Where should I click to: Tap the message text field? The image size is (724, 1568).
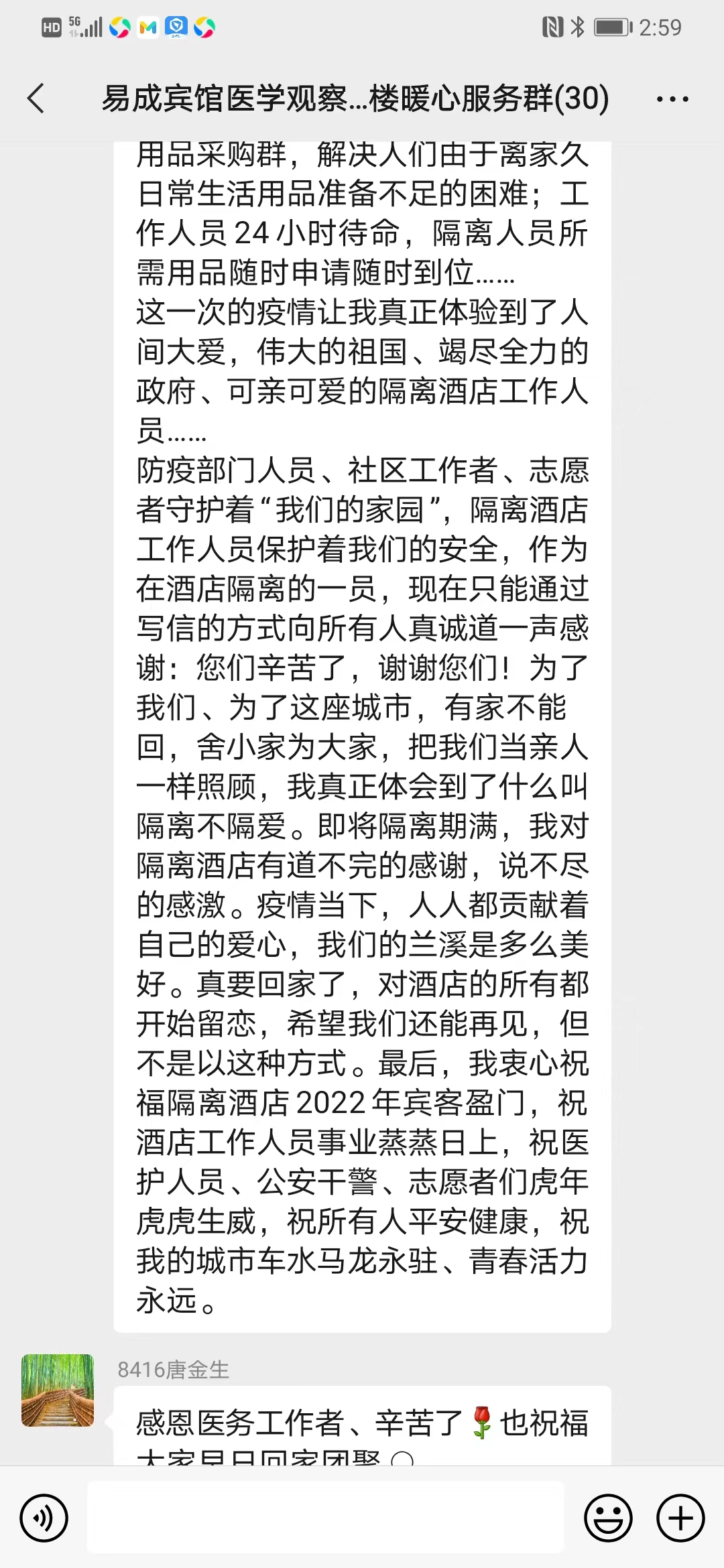[326, 1518]
